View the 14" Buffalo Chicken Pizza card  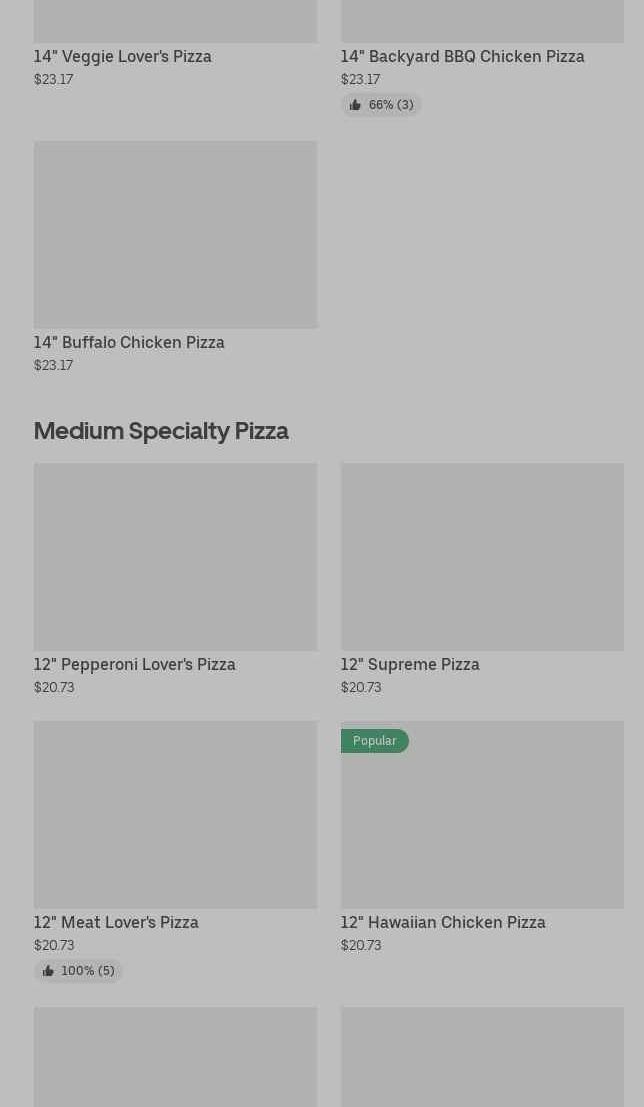[175, 257]
